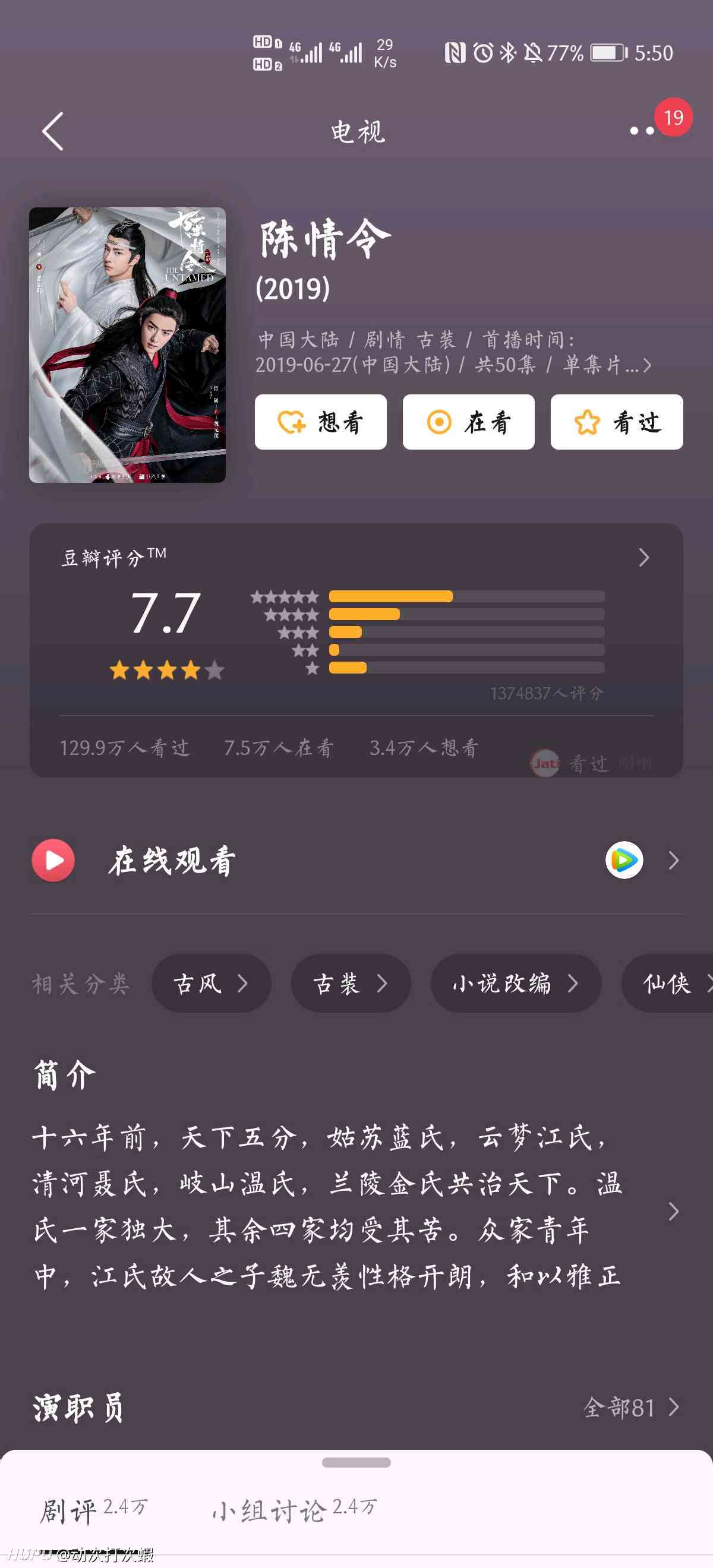Select the 仙侠 category chip
The width and height of the screenshot is (713, 1568).
click(668, 983)
